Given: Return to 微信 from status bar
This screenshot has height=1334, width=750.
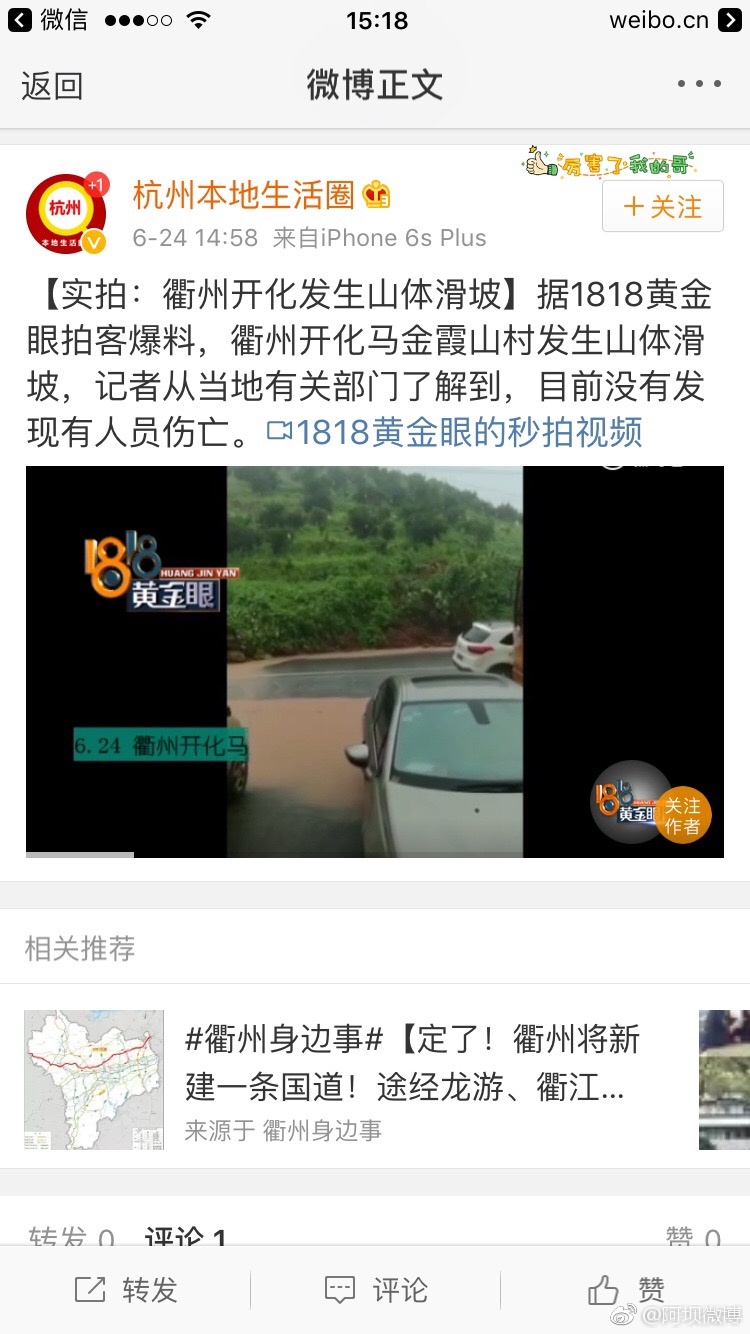Looking at the screenshot, I should coord(50,19).
